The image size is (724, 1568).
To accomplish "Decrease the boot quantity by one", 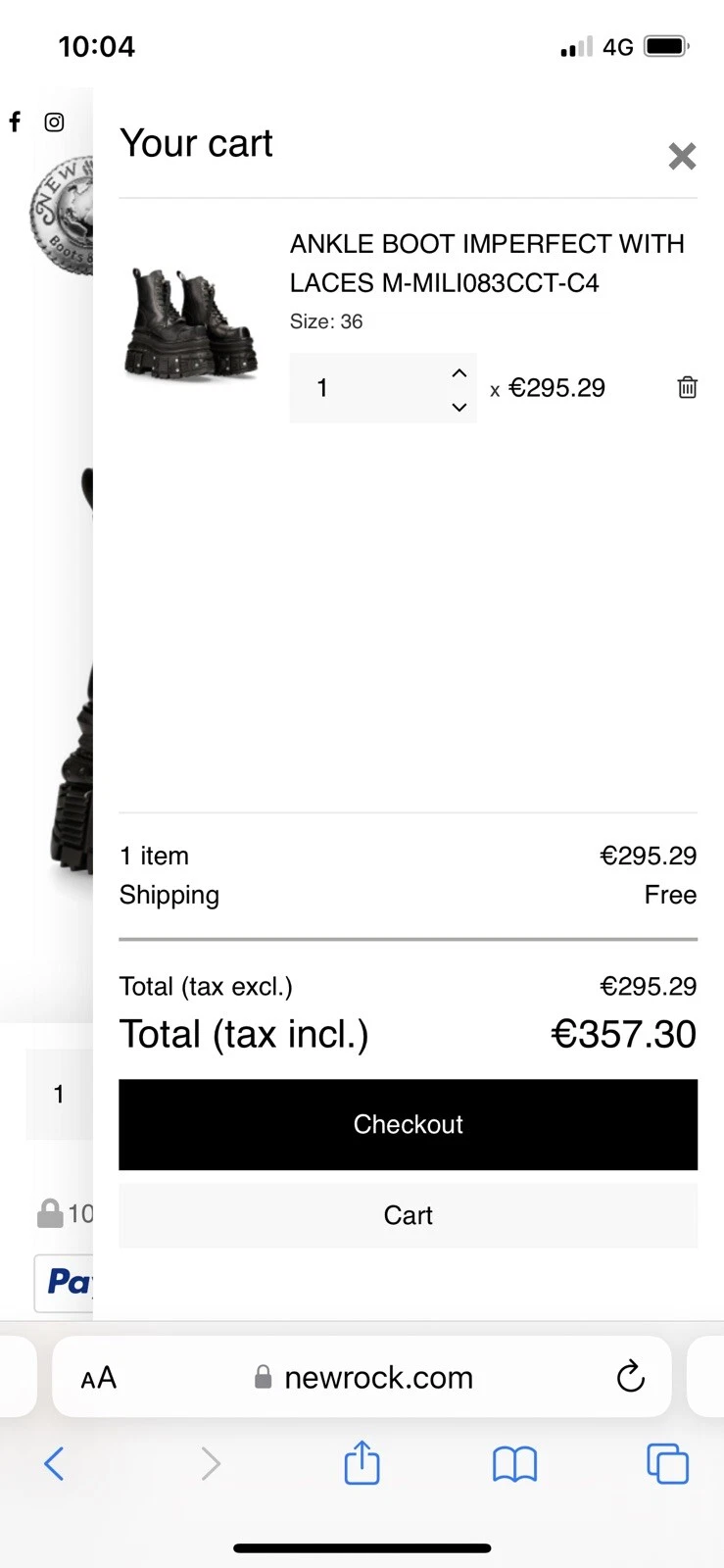I will point(459,406).
